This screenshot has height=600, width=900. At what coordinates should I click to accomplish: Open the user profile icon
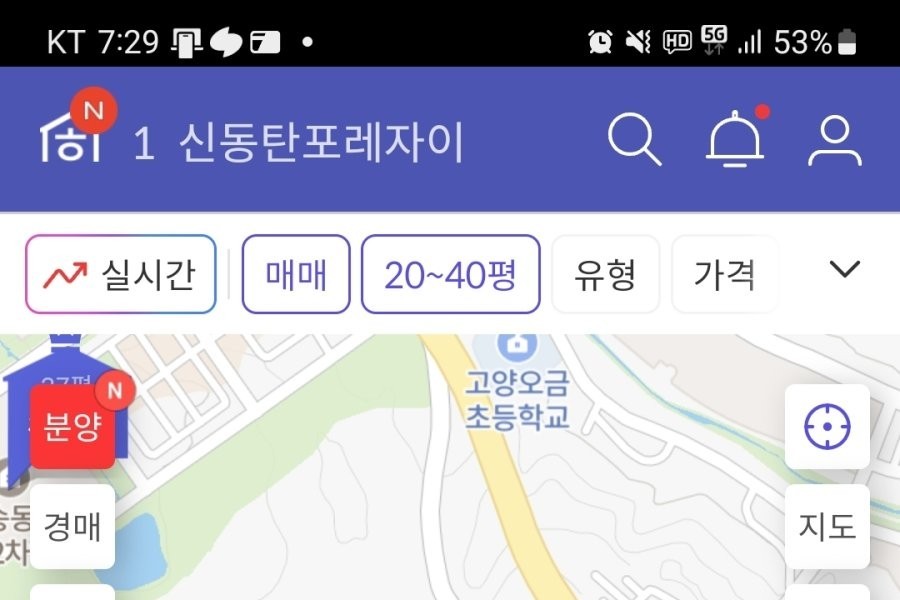[835, 140]
